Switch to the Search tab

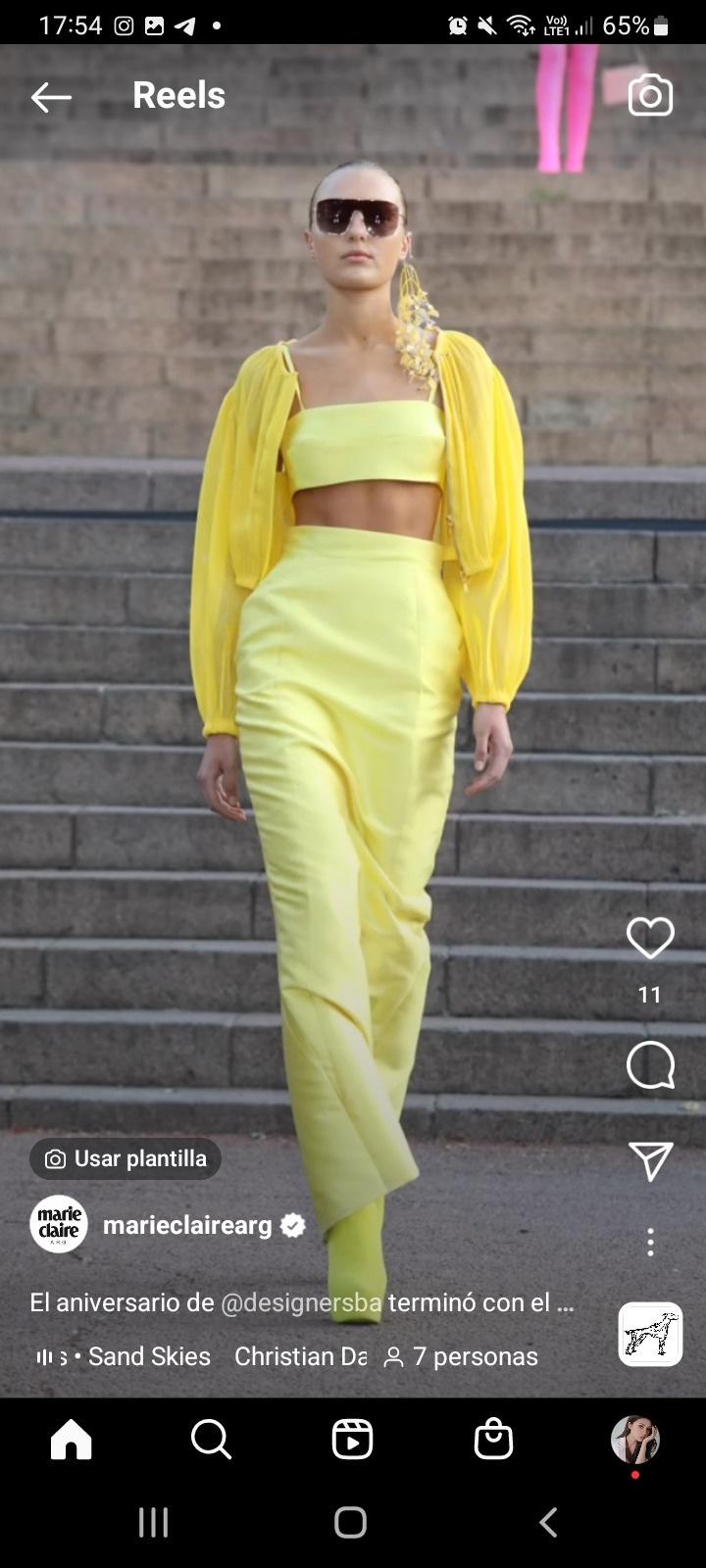(x=211, y=1440)
